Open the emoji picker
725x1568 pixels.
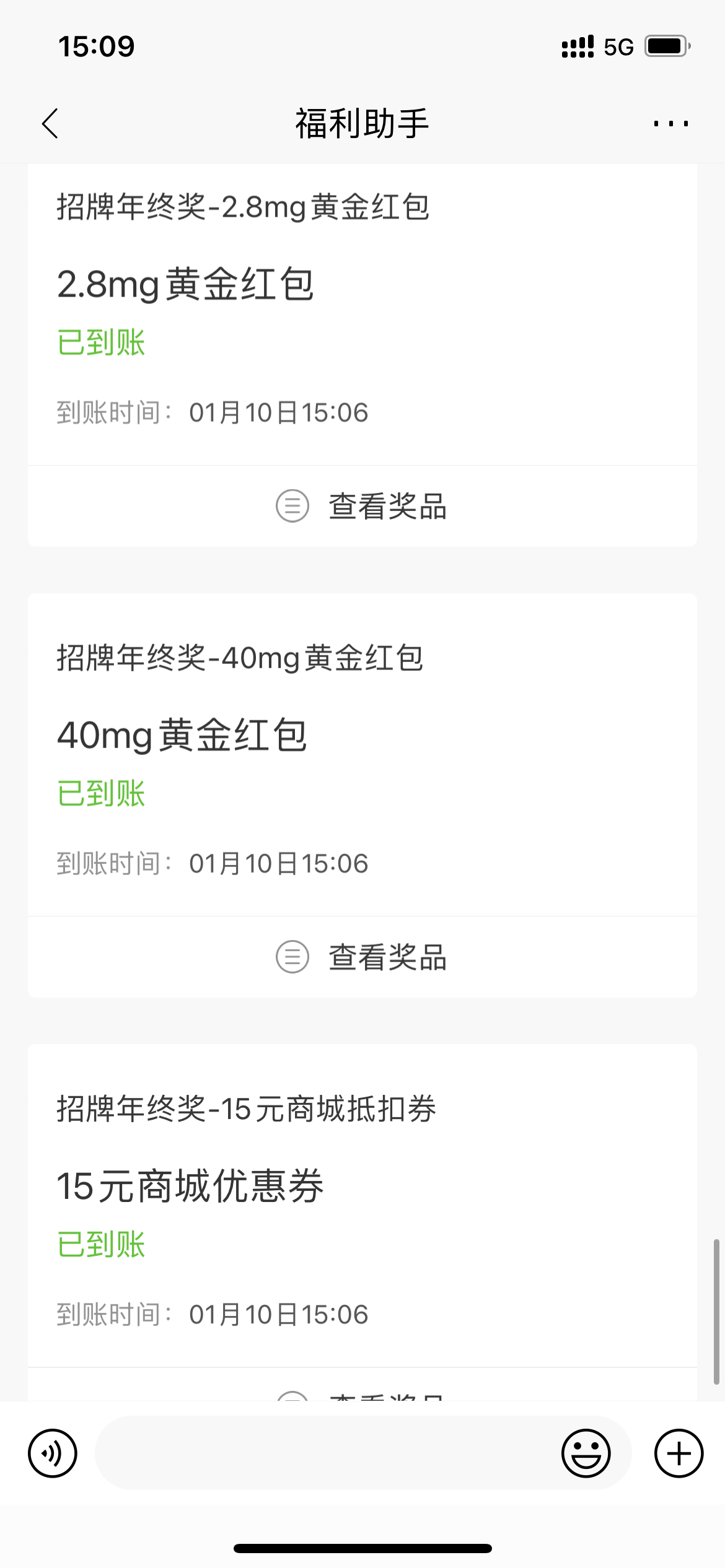pos(586,1453)
